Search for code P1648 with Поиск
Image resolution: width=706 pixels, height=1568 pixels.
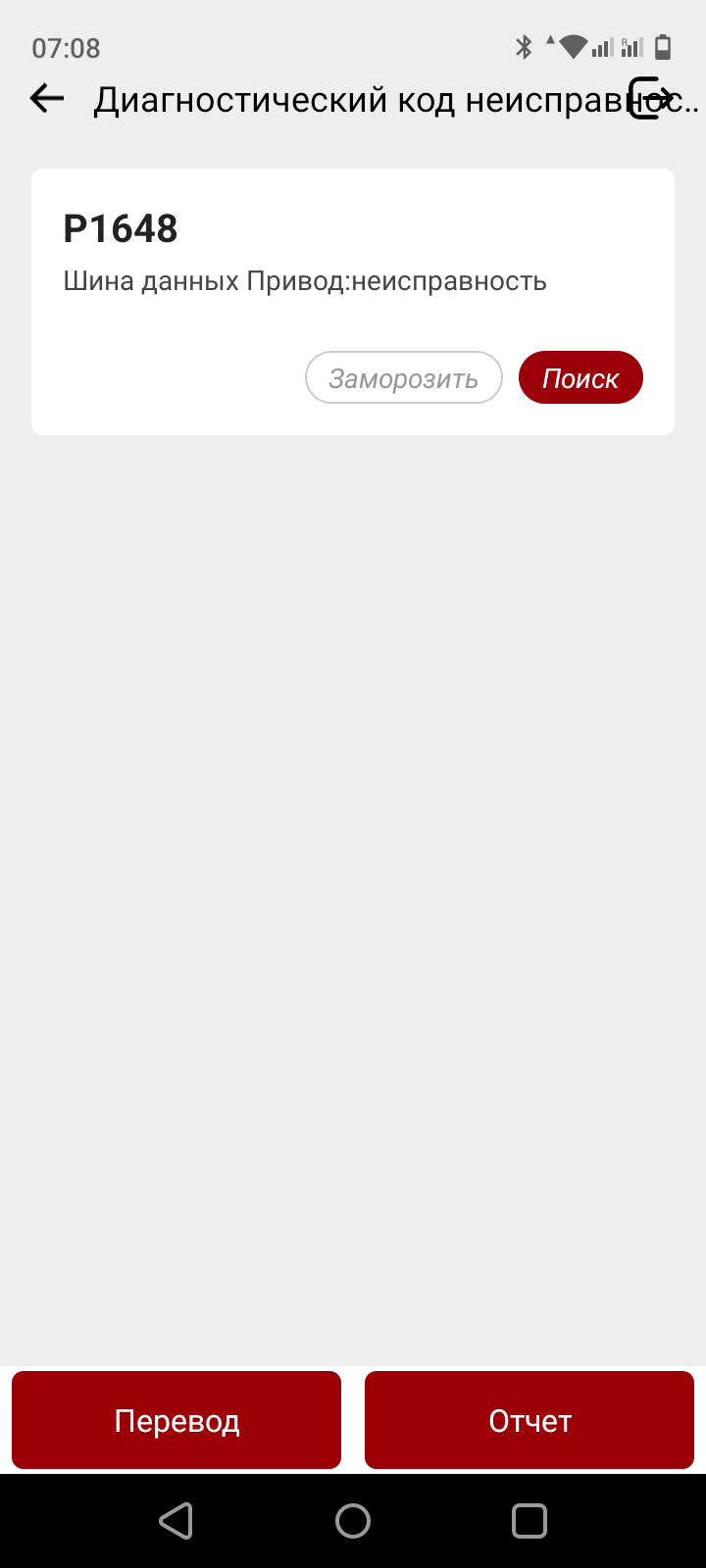click(x=580, y=378)
